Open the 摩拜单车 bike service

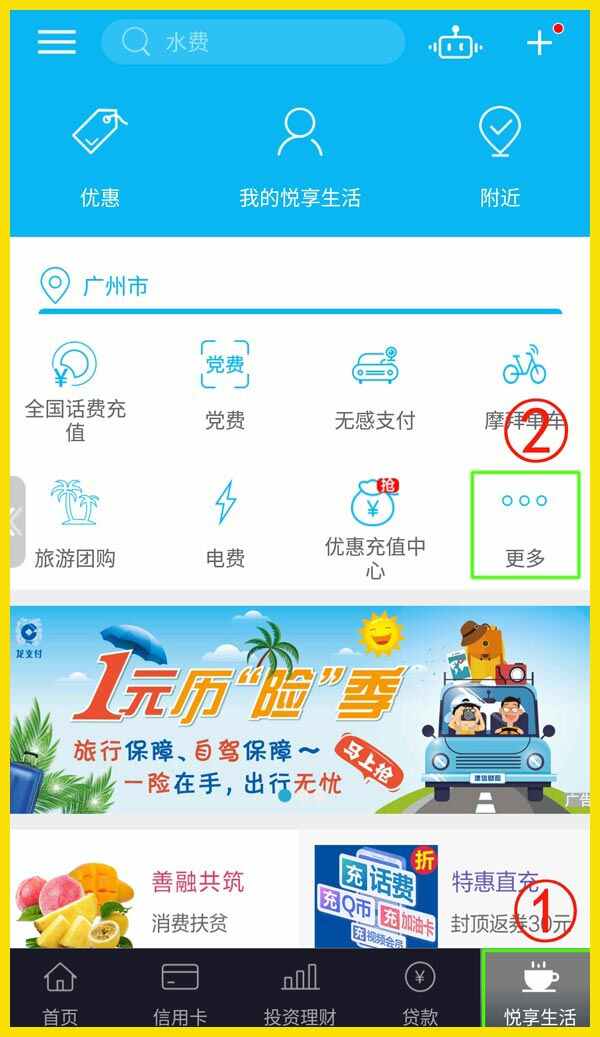[524, 387]
